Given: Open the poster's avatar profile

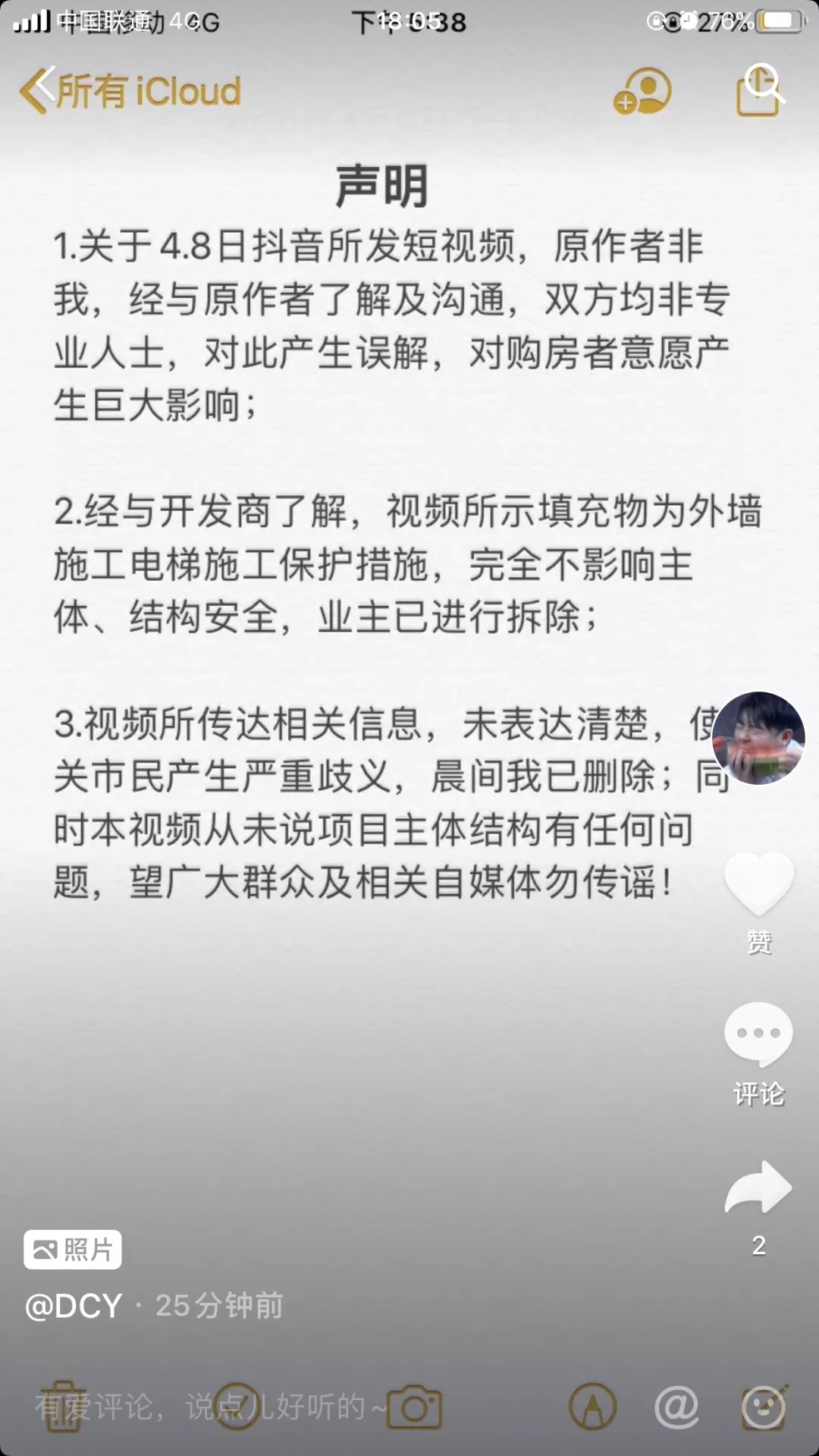Looking at the screenshot, I should point(758,737).
